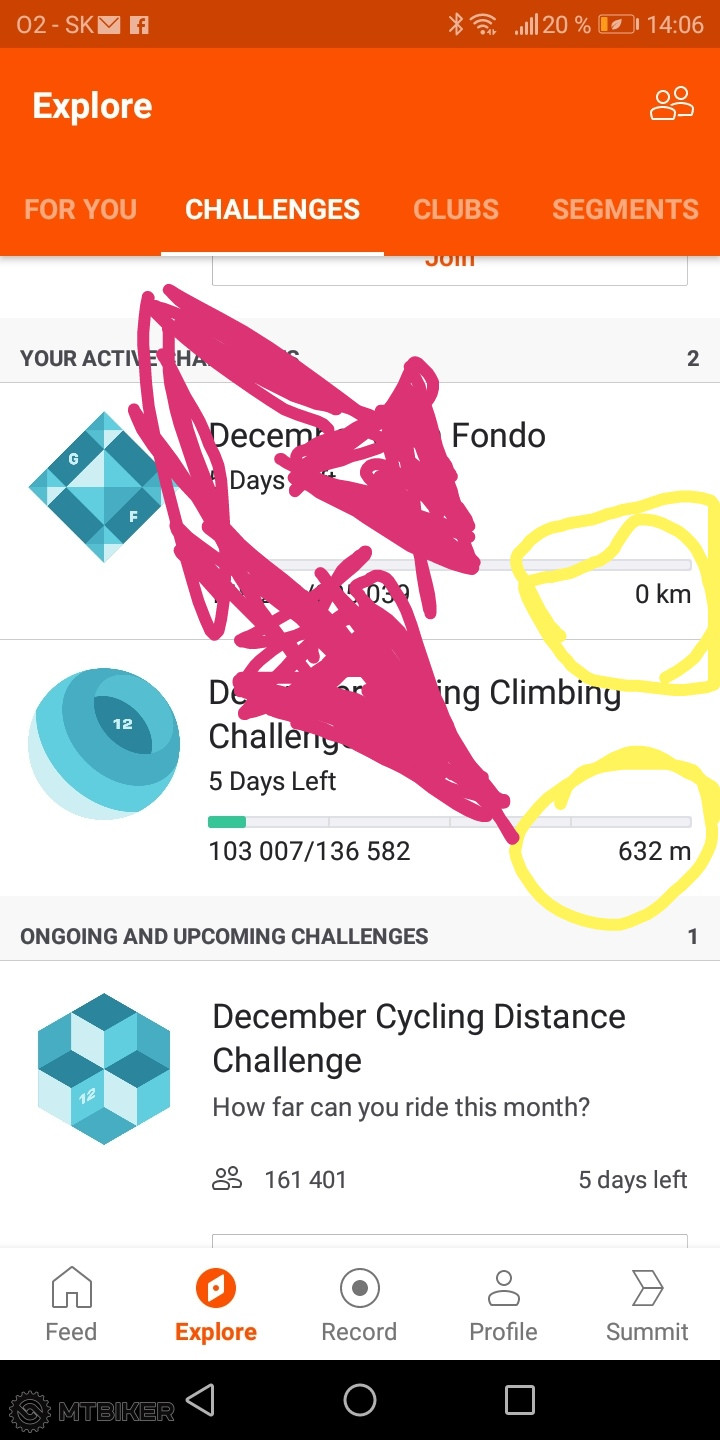Open the Segments tab
This screenshot has width=720, height=1440.
coord(625,209)
